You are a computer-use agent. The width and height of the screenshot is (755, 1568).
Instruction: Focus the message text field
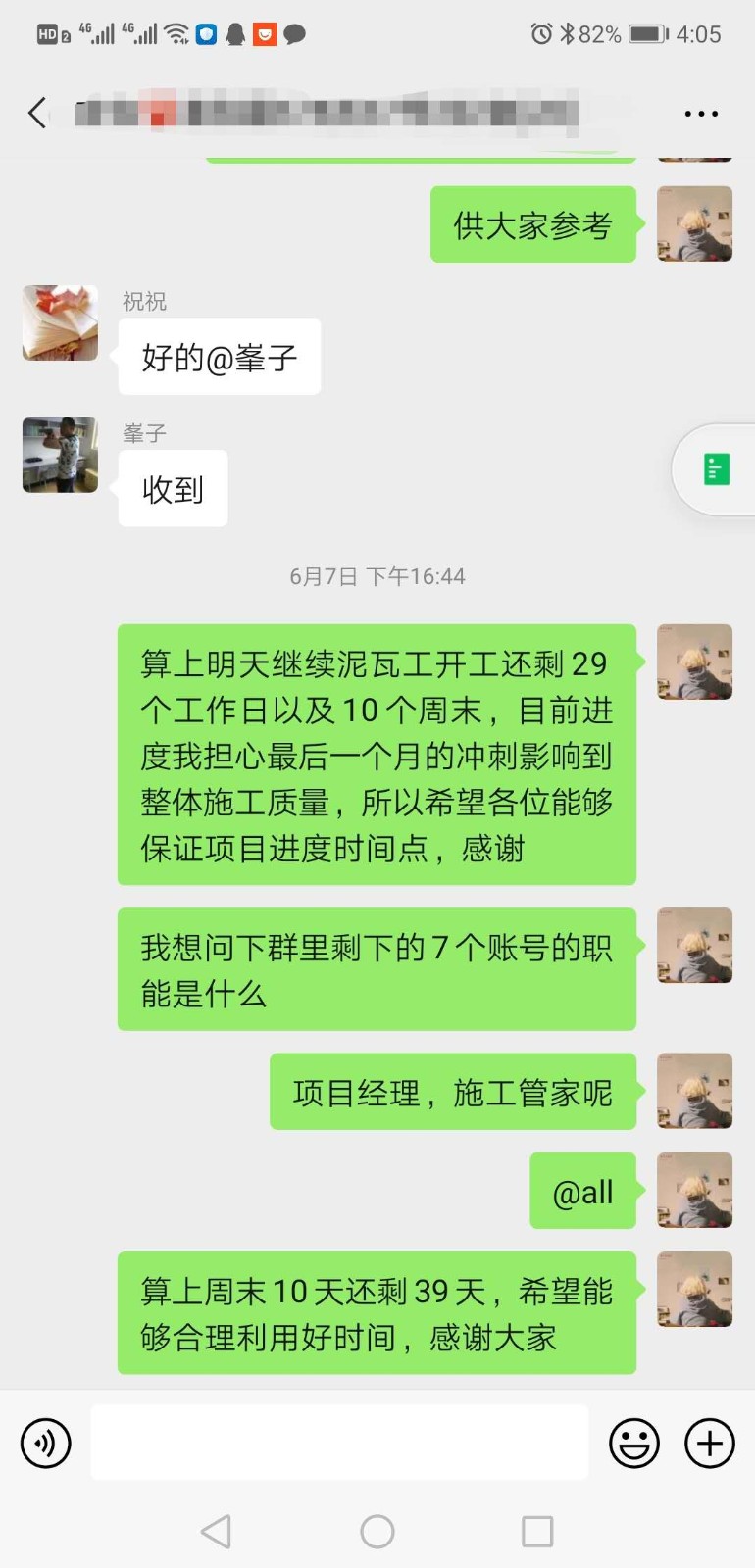pos(339,1443)
